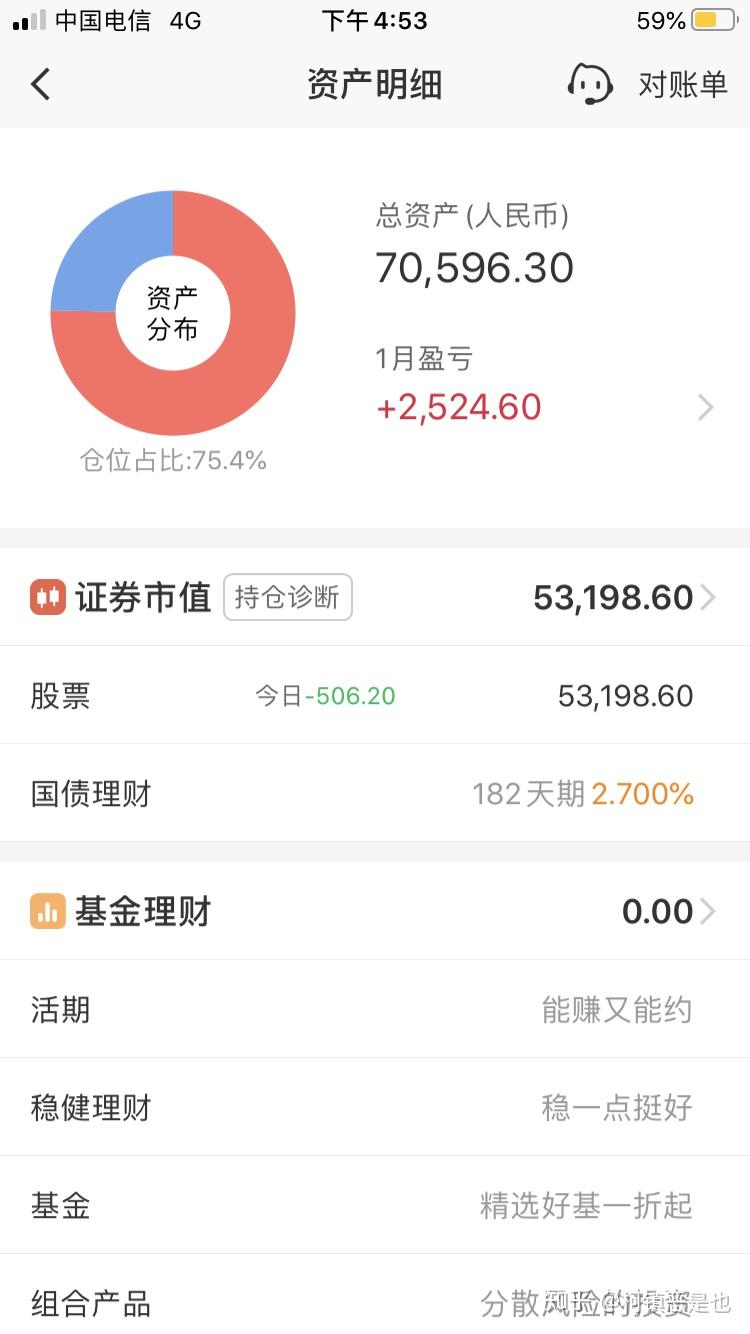750x1334 pixels.
Task: Expand the 基金理财 fund details
Action: coord(712,911)
